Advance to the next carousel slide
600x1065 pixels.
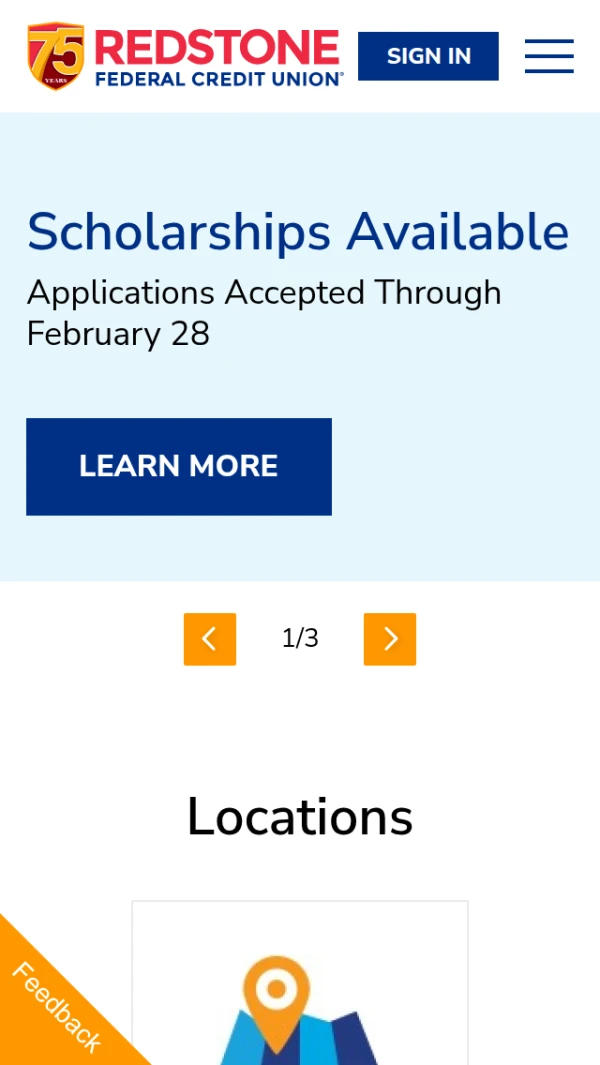(390, 639)
